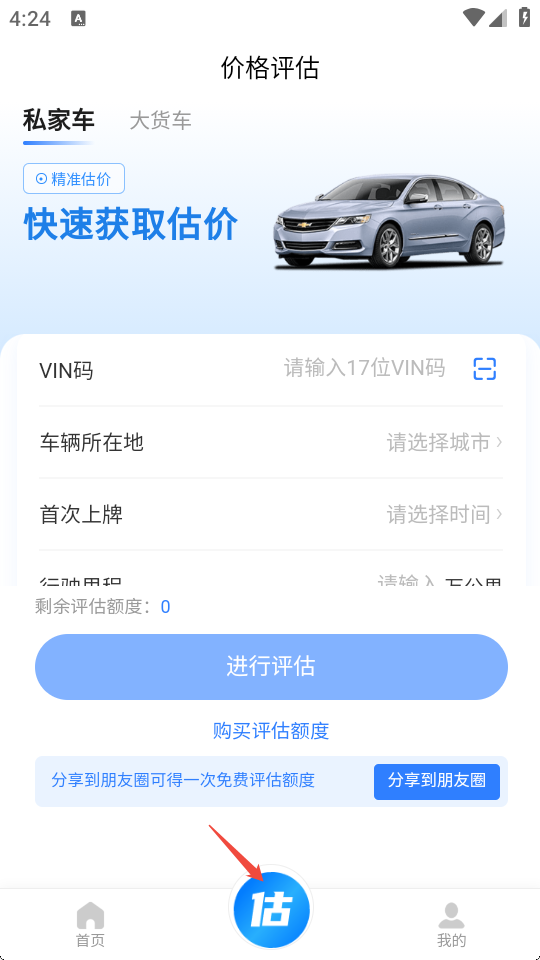Choose city in 车辆所在地 row
The width and height of the screenshot is (540, 960).
[x=271, y=441]
